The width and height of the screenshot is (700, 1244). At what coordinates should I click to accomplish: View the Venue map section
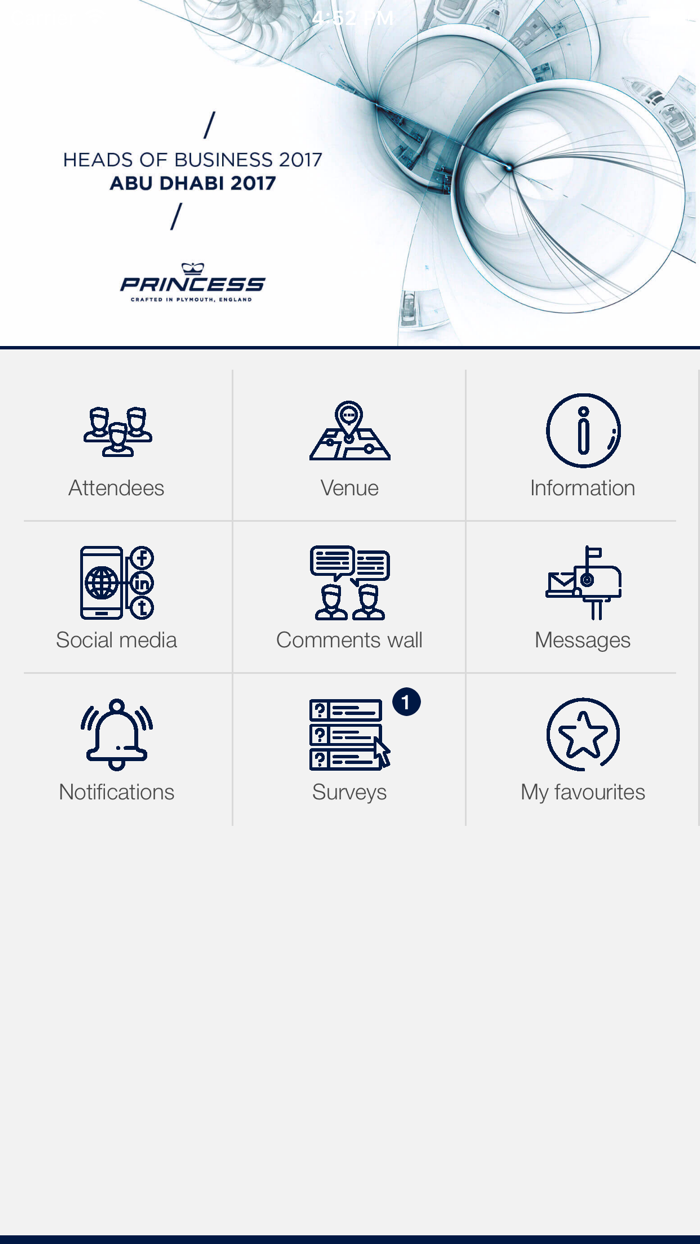349,447
